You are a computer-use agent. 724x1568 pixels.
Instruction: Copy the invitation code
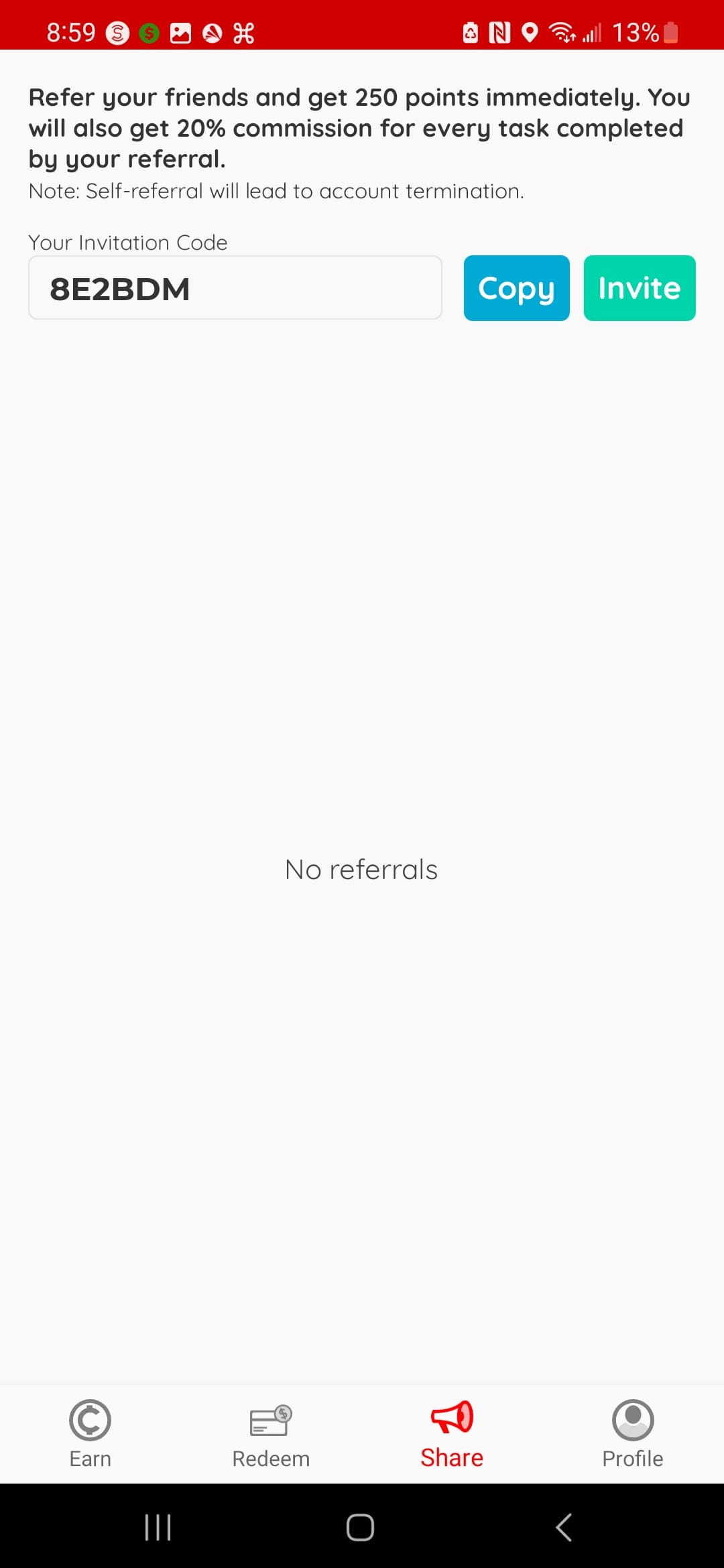tap(516, 288)
